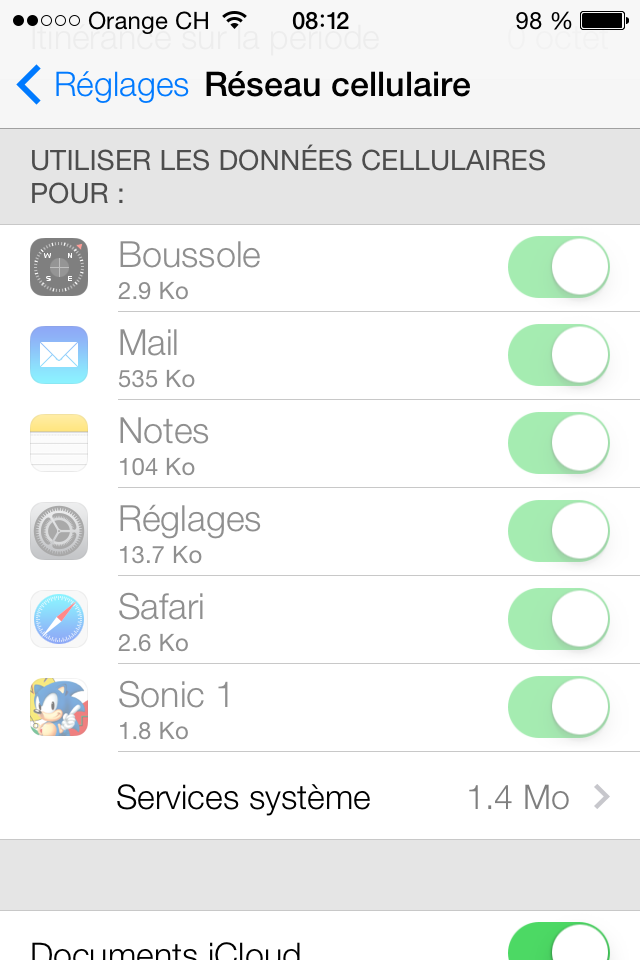
Task: Go back to Réglages
Action: pos(103,85)
